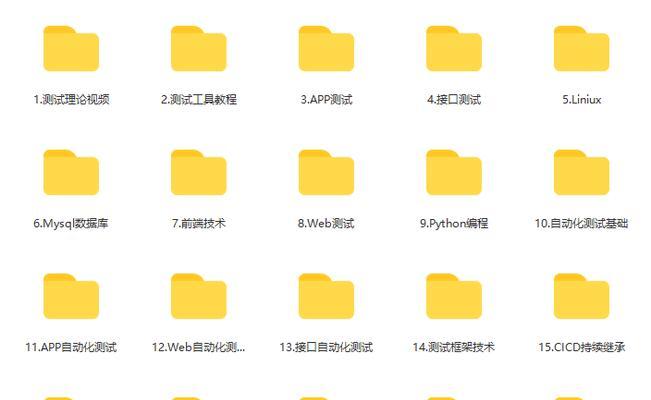Screen dimensions: 651x400
Task: View the 7.前端技术 folder
Action: tap(199, 173)
